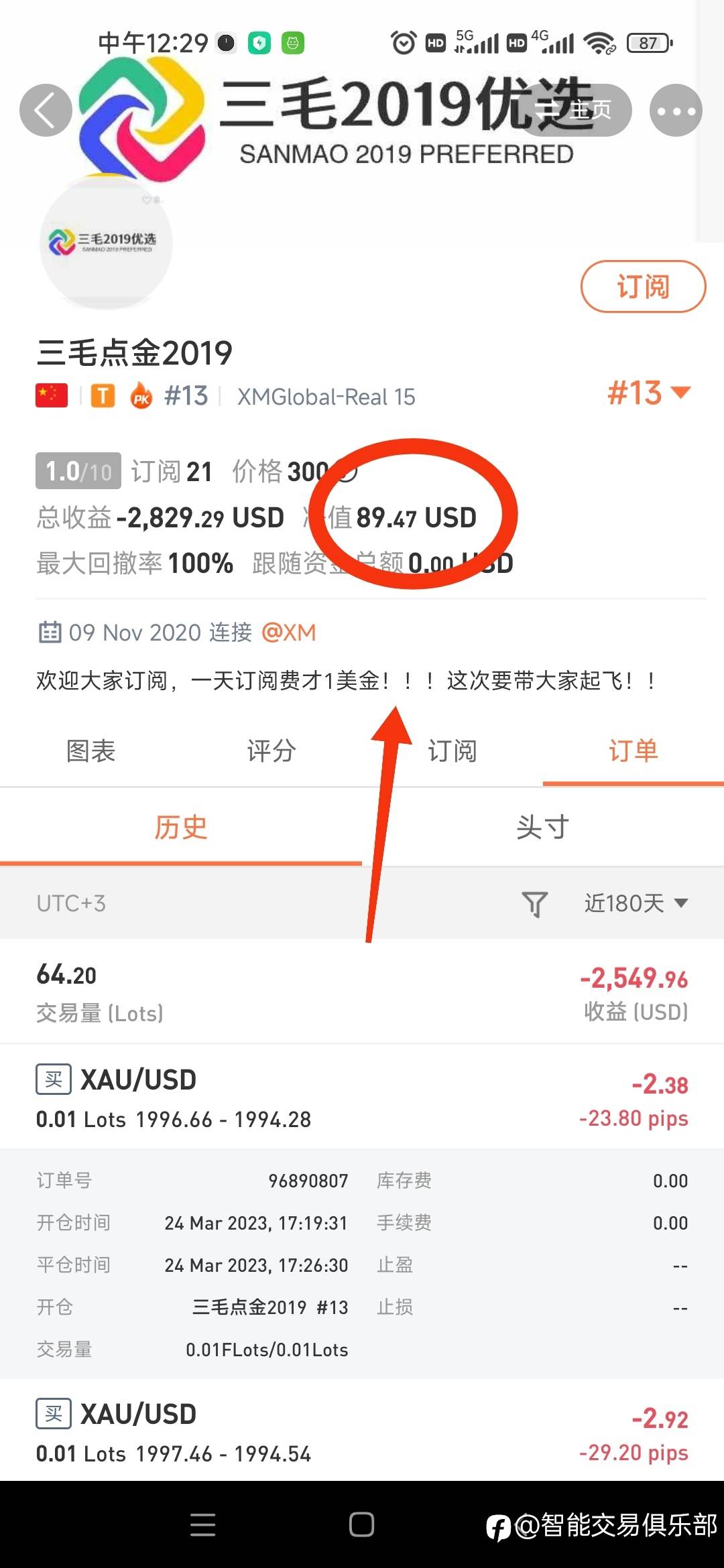The width and height of the screenshot is (724, 1568).
Task: Collapse the XAU/USD order at 1996.66
Action: click(x=362, y=1096)
